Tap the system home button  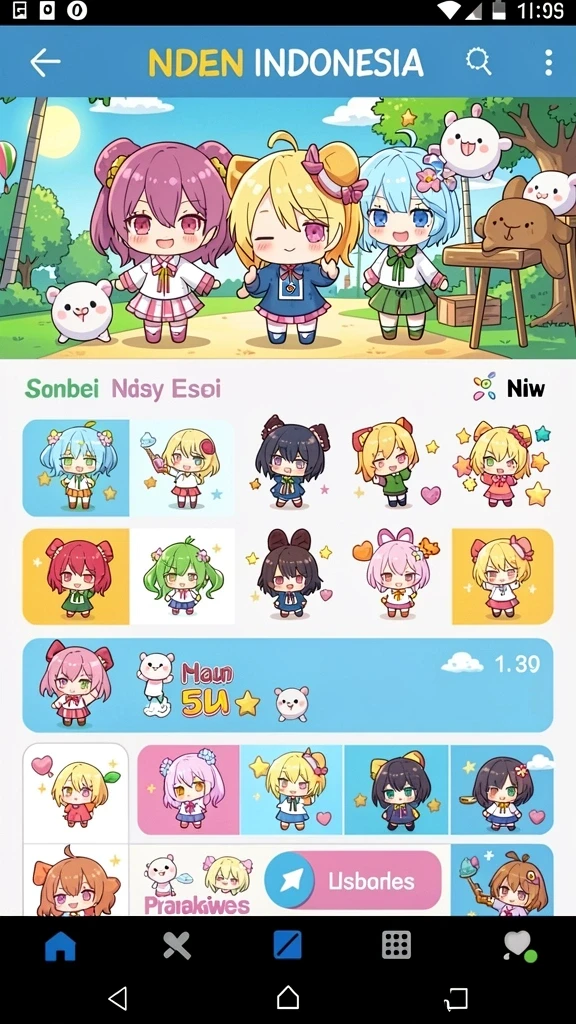(288, 998)
